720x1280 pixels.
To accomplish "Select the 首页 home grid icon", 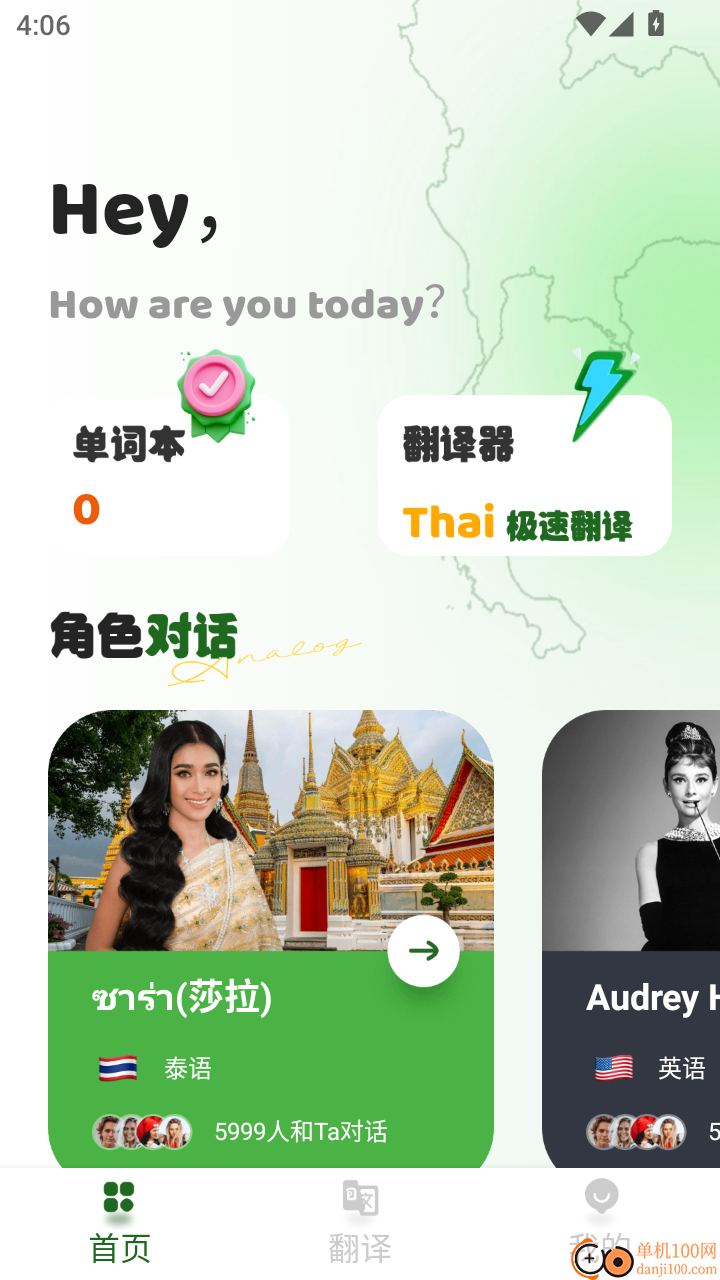I will [118, 1197].
